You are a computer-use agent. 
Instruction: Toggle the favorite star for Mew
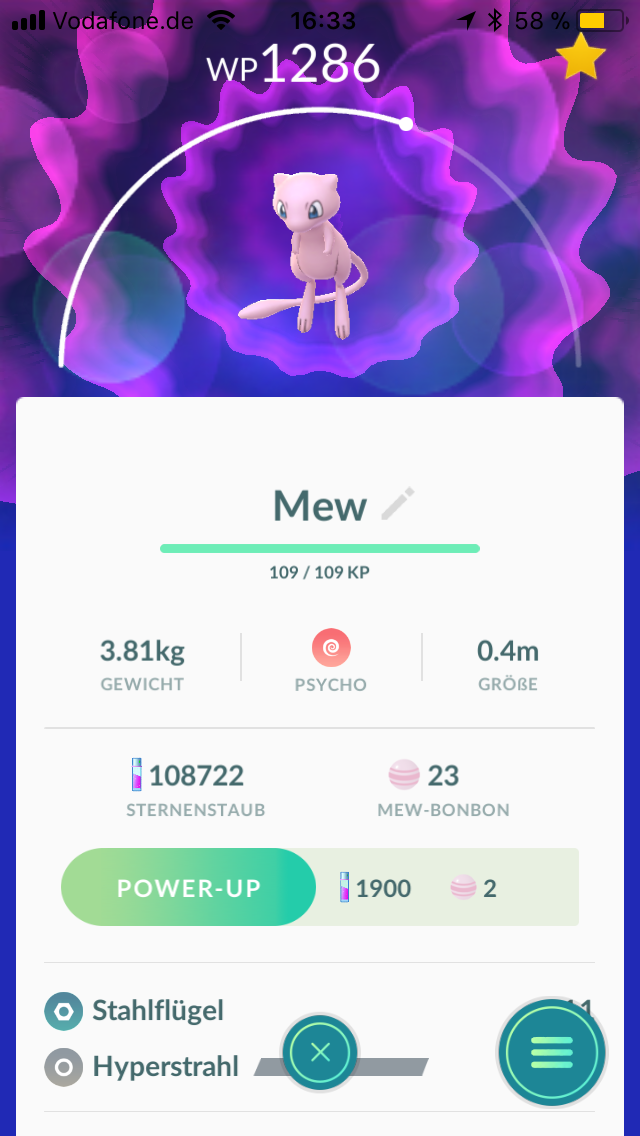point(580,59)
